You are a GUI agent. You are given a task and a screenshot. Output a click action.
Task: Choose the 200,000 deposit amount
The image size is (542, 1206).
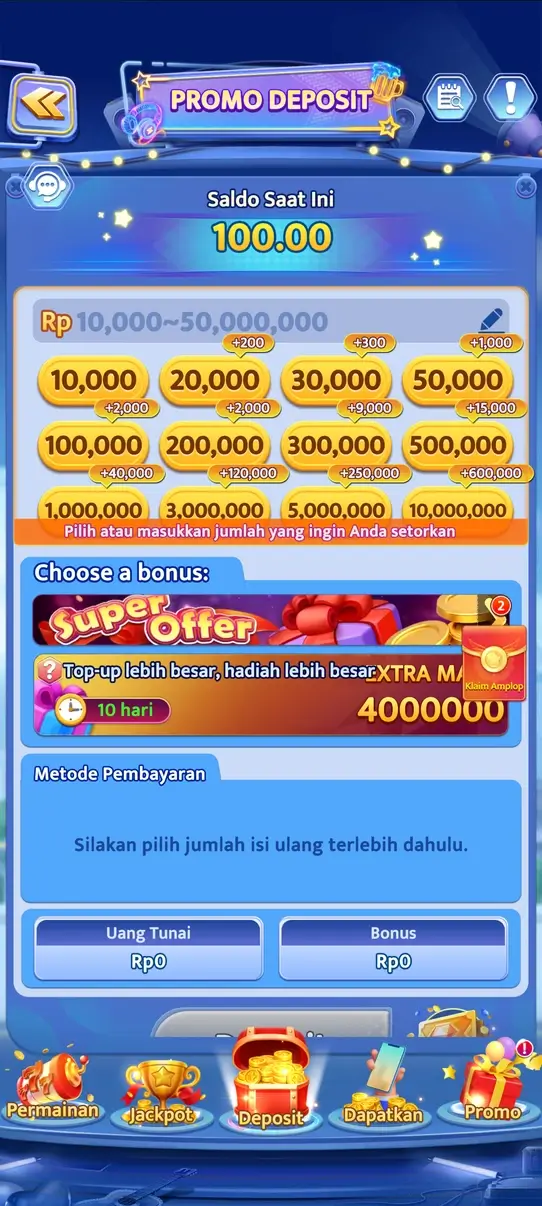(x=215, y=446)
